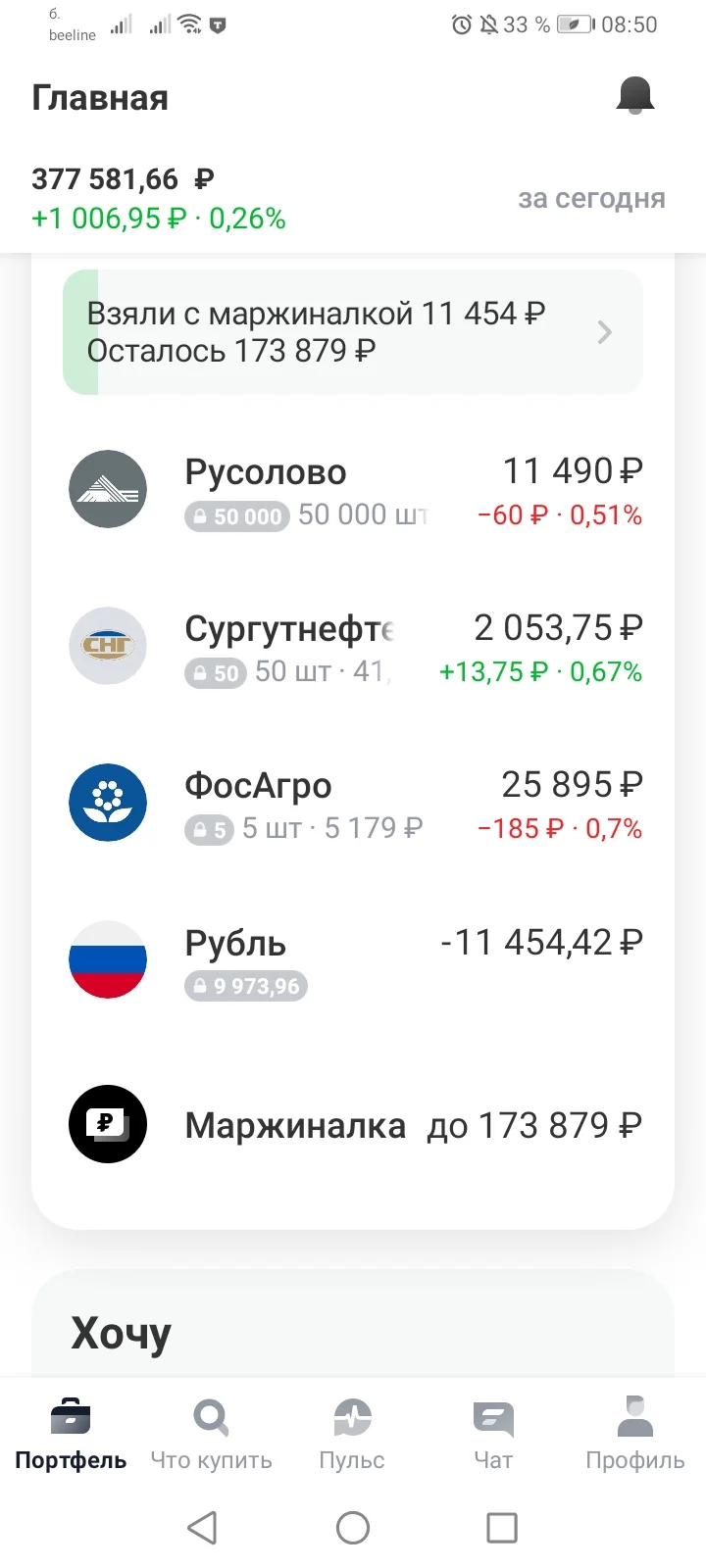Switch to the Пульс tab

pyautogui.click(x=352, y=1435)
